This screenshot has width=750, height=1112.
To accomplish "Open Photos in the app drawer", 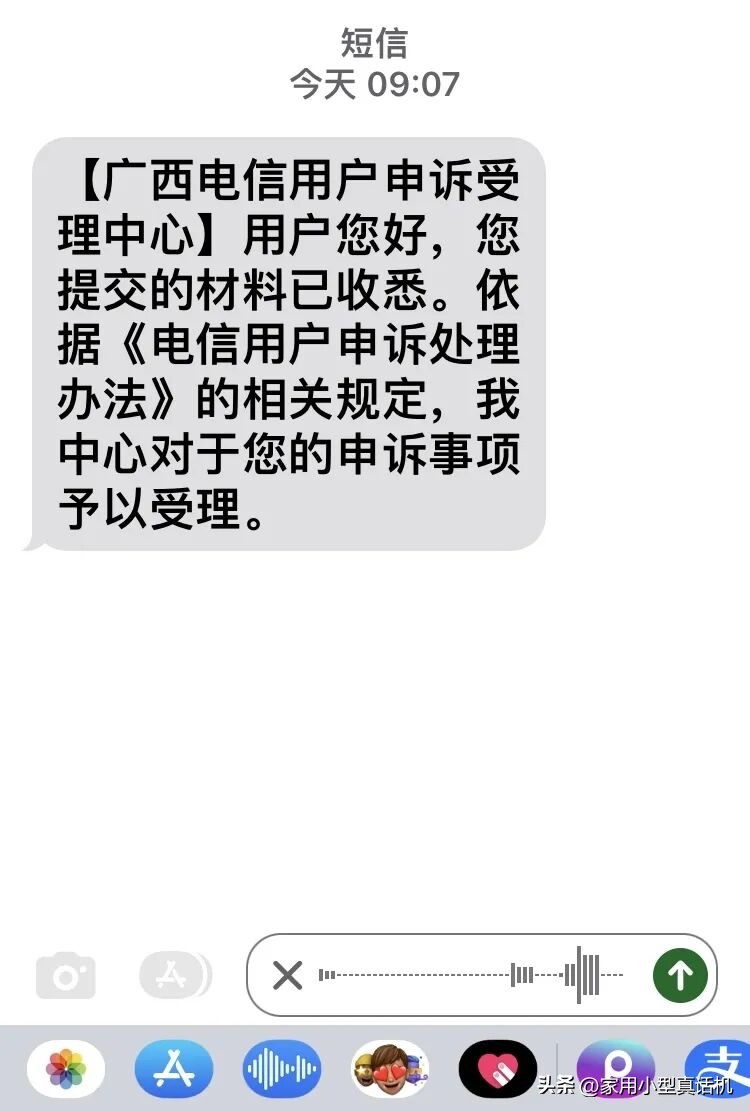I will tap(66, 1069).
